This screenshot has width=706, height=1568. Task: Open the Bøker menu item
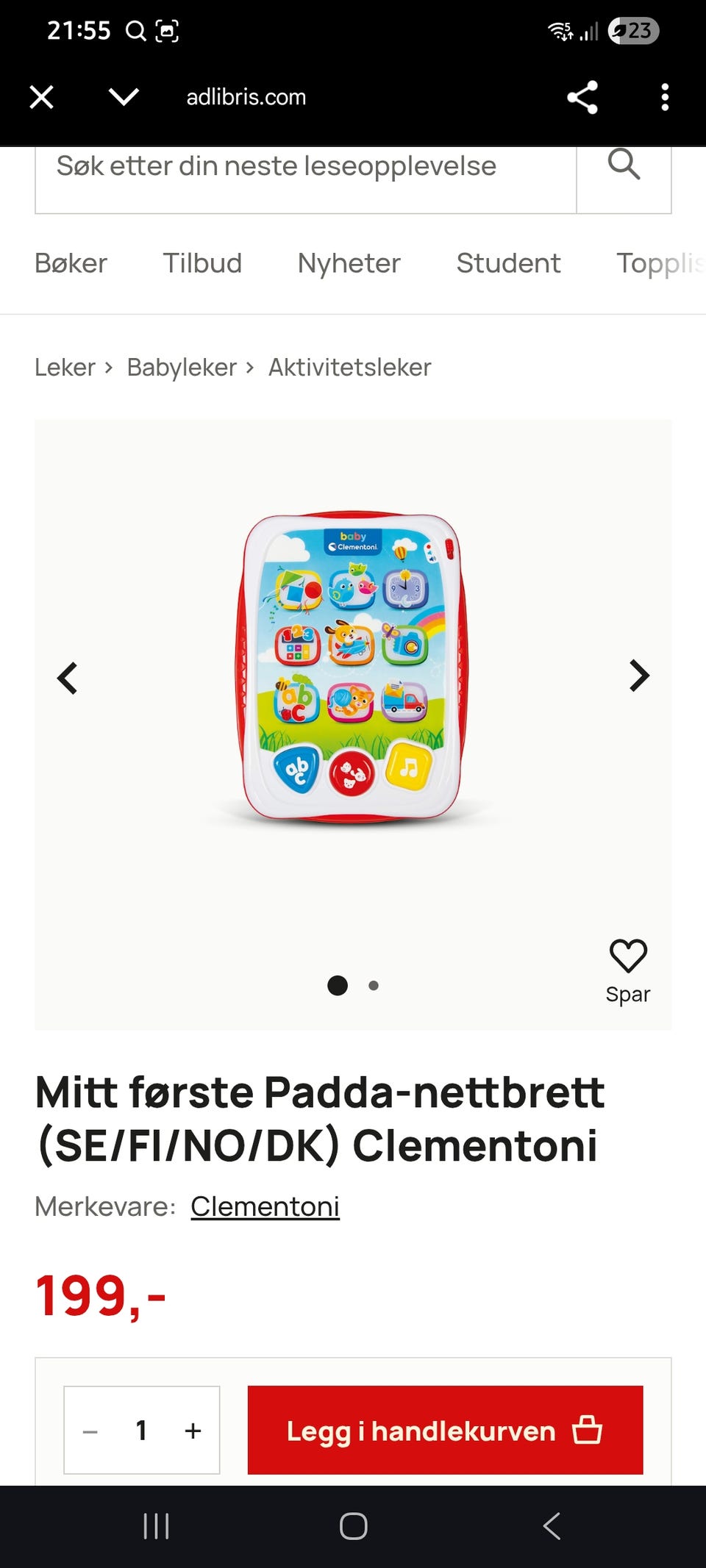point(71,263)
